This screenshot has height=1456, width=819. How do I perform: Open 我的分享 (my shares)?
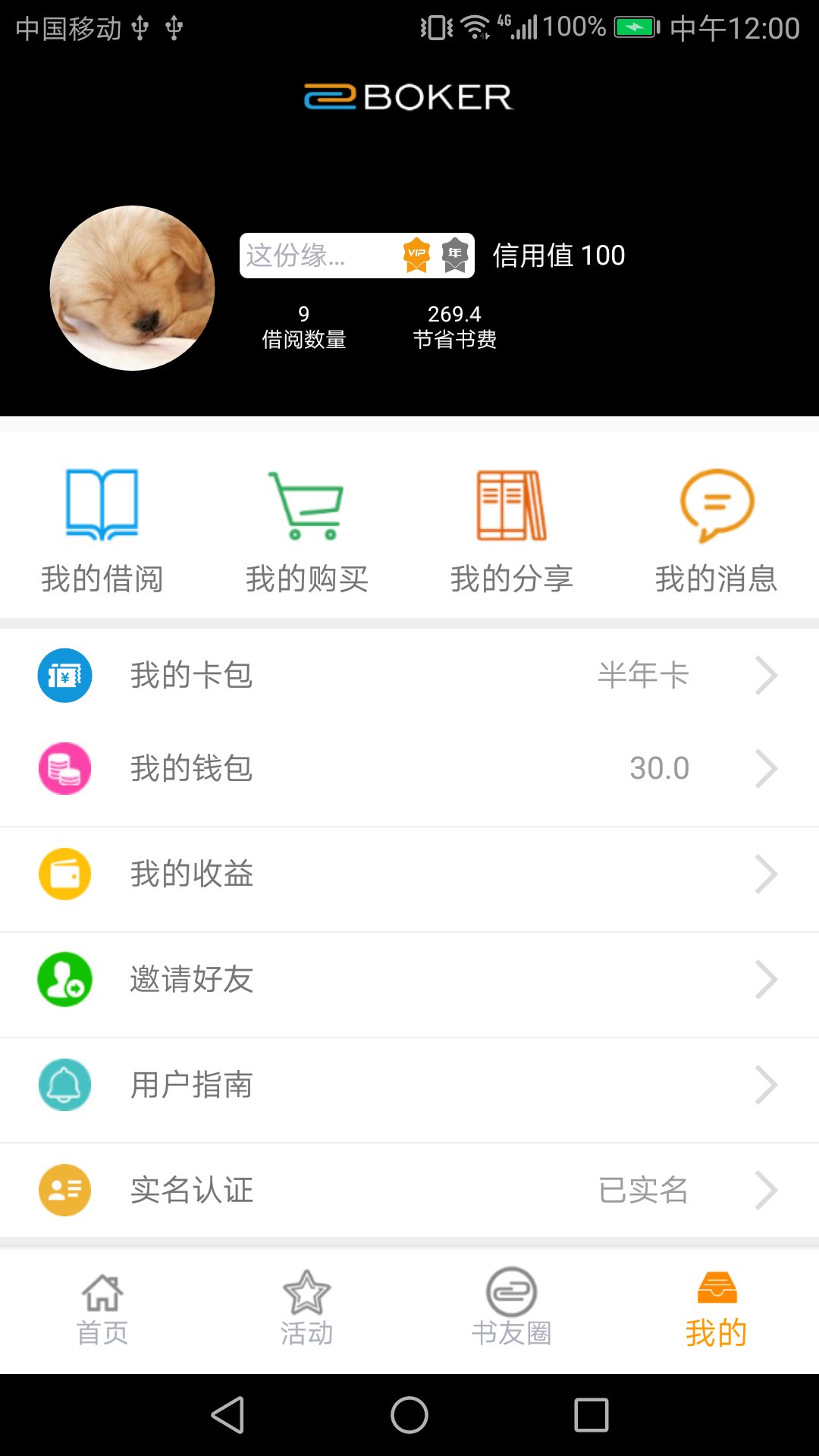point(512,532)
